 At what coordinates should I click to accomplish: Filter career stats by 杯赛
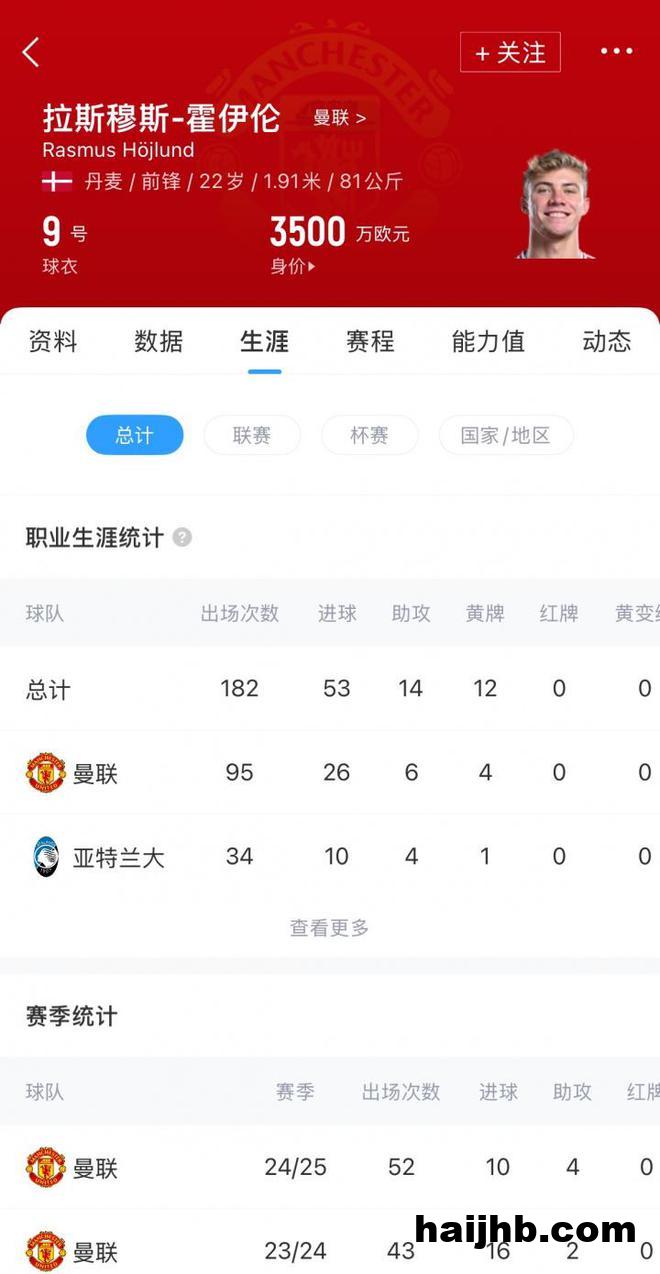pos(369,436)
